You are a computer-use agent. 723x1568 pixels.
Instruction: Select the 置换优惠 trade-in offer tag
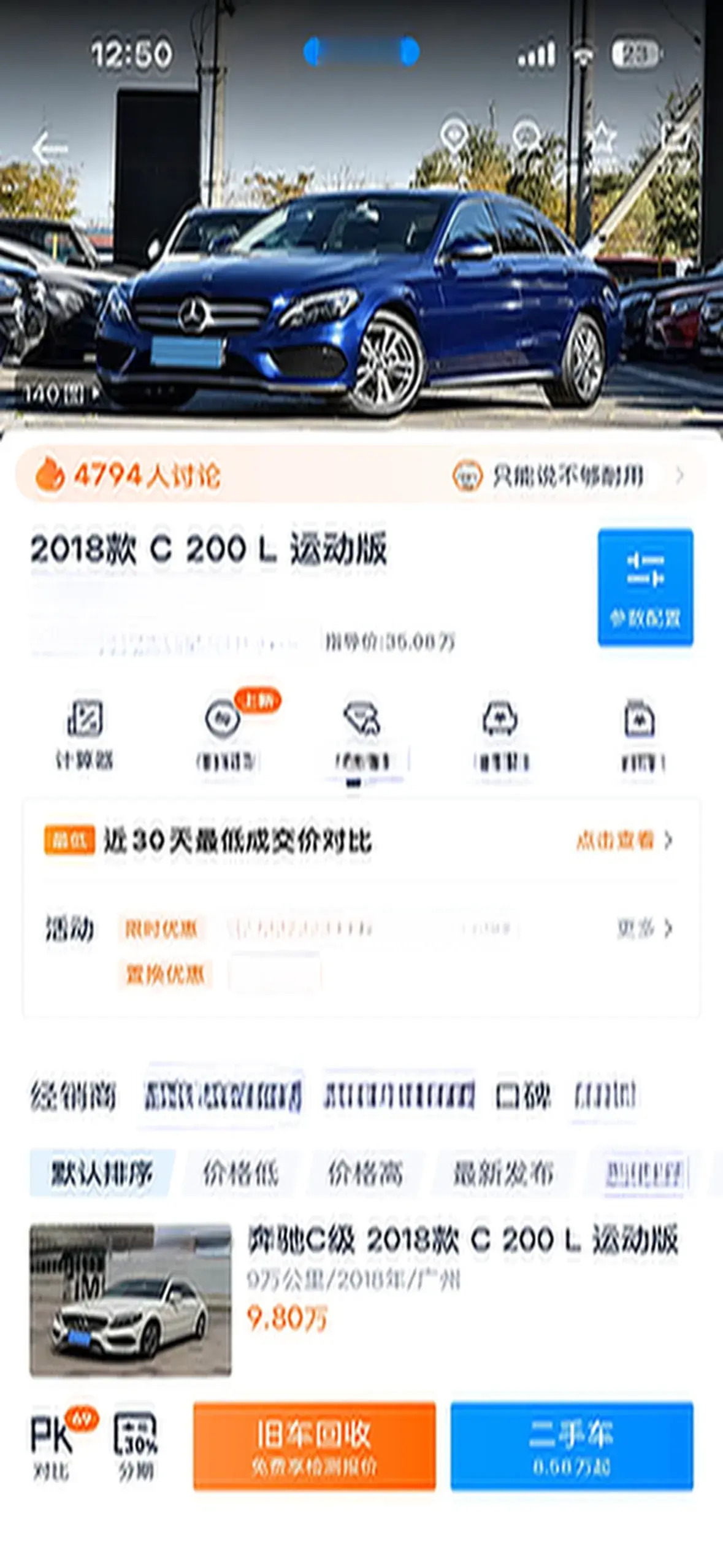coord(164,974)
